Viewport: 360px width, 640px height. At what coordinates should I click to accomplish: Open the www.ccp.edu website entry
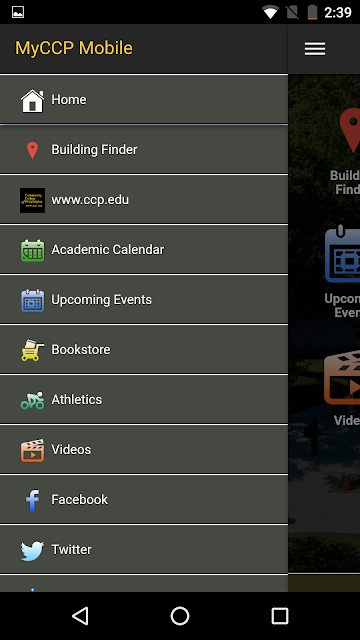tap(144, 200)
